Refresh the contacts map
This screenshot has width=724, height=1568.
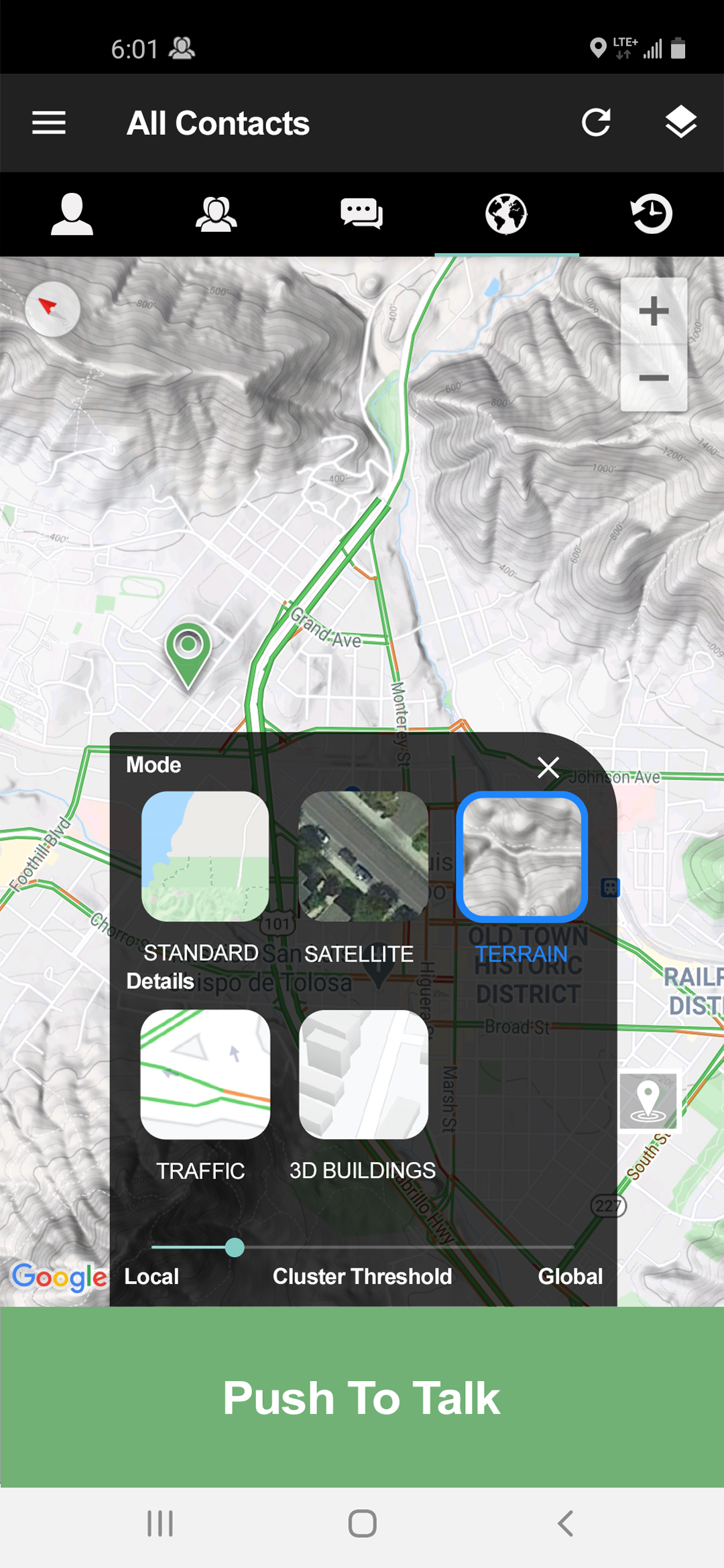point(596,123)
